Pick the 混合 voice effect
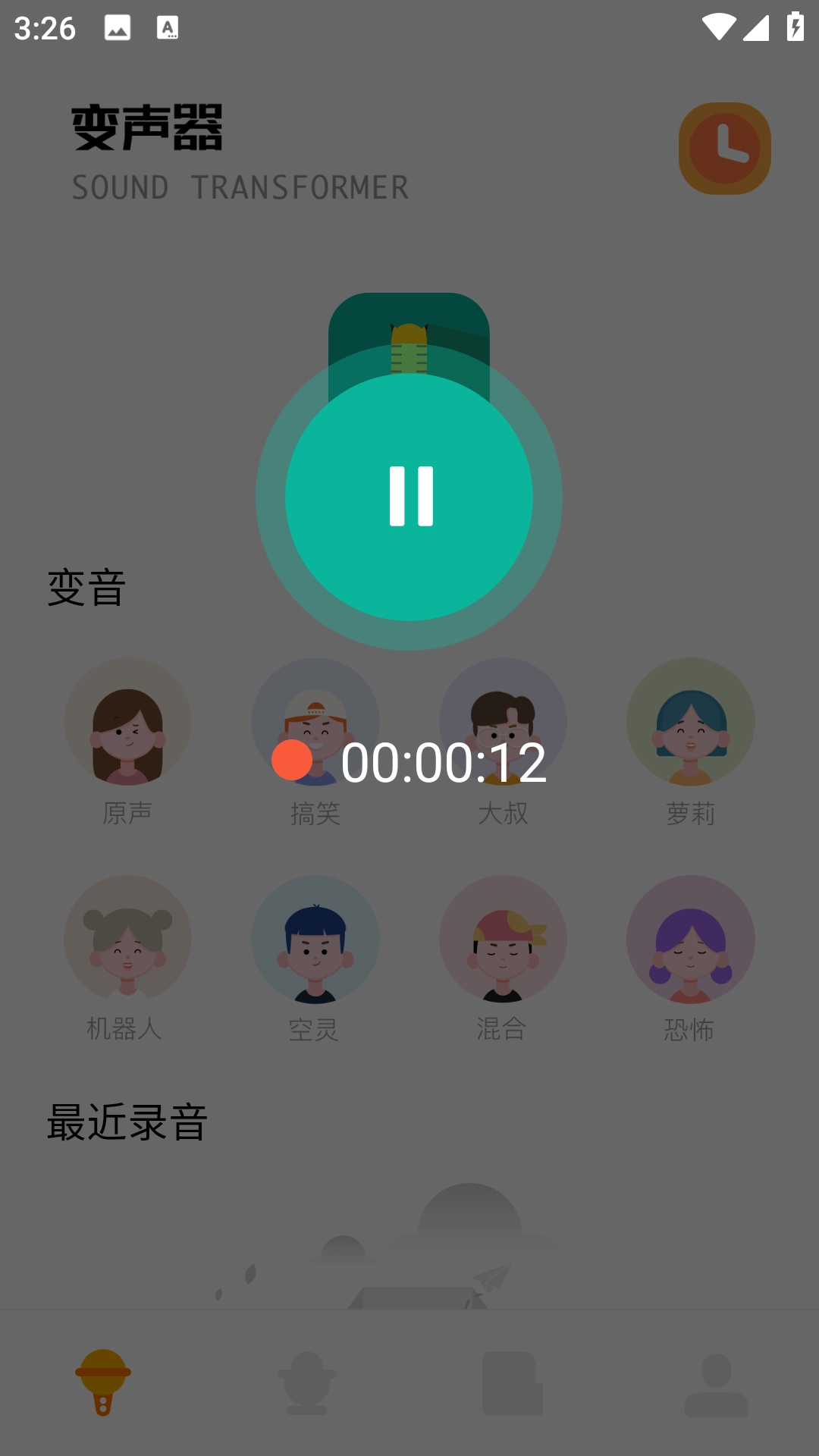 pos(503,940)
